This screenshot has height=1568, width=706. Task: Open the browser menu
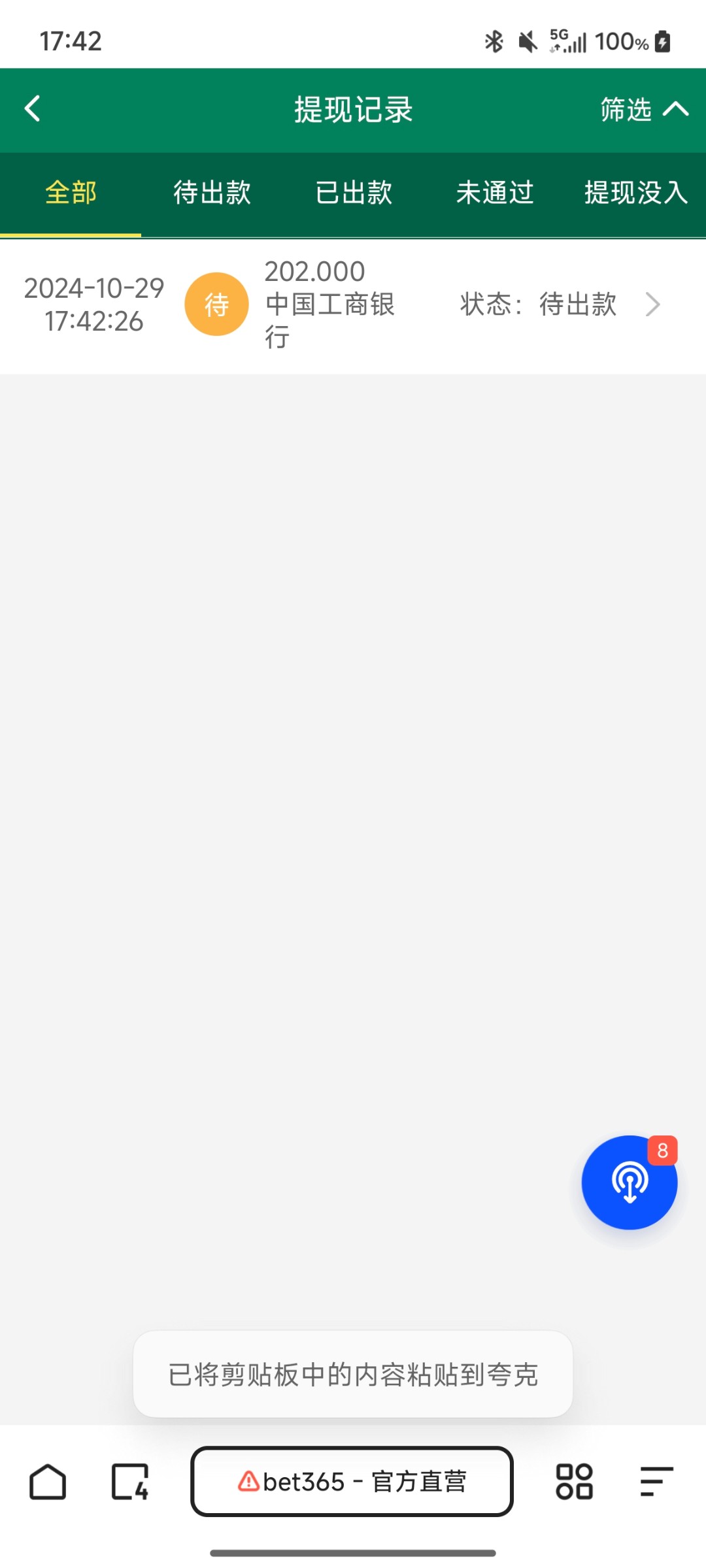pyautogui.click(x=656, y=1482)
